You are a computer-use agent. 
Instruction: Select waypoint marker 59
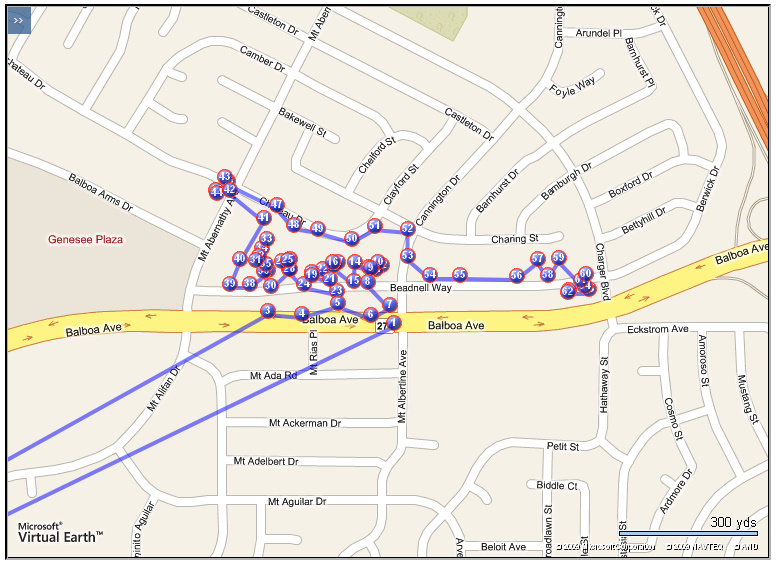pos(559,258)
